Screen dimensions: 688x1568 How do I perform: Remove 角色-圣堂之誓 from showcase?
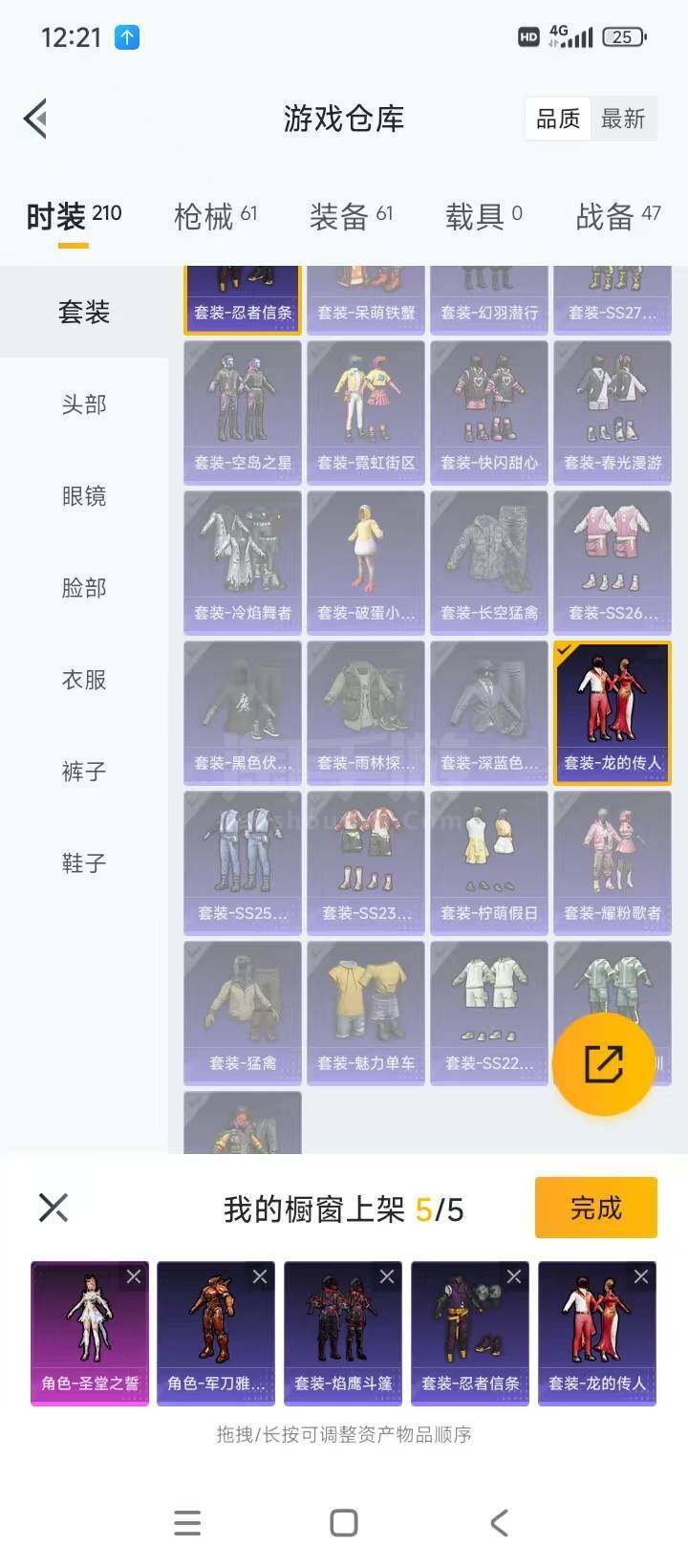pyautogui.click(x=134, y=1277)
